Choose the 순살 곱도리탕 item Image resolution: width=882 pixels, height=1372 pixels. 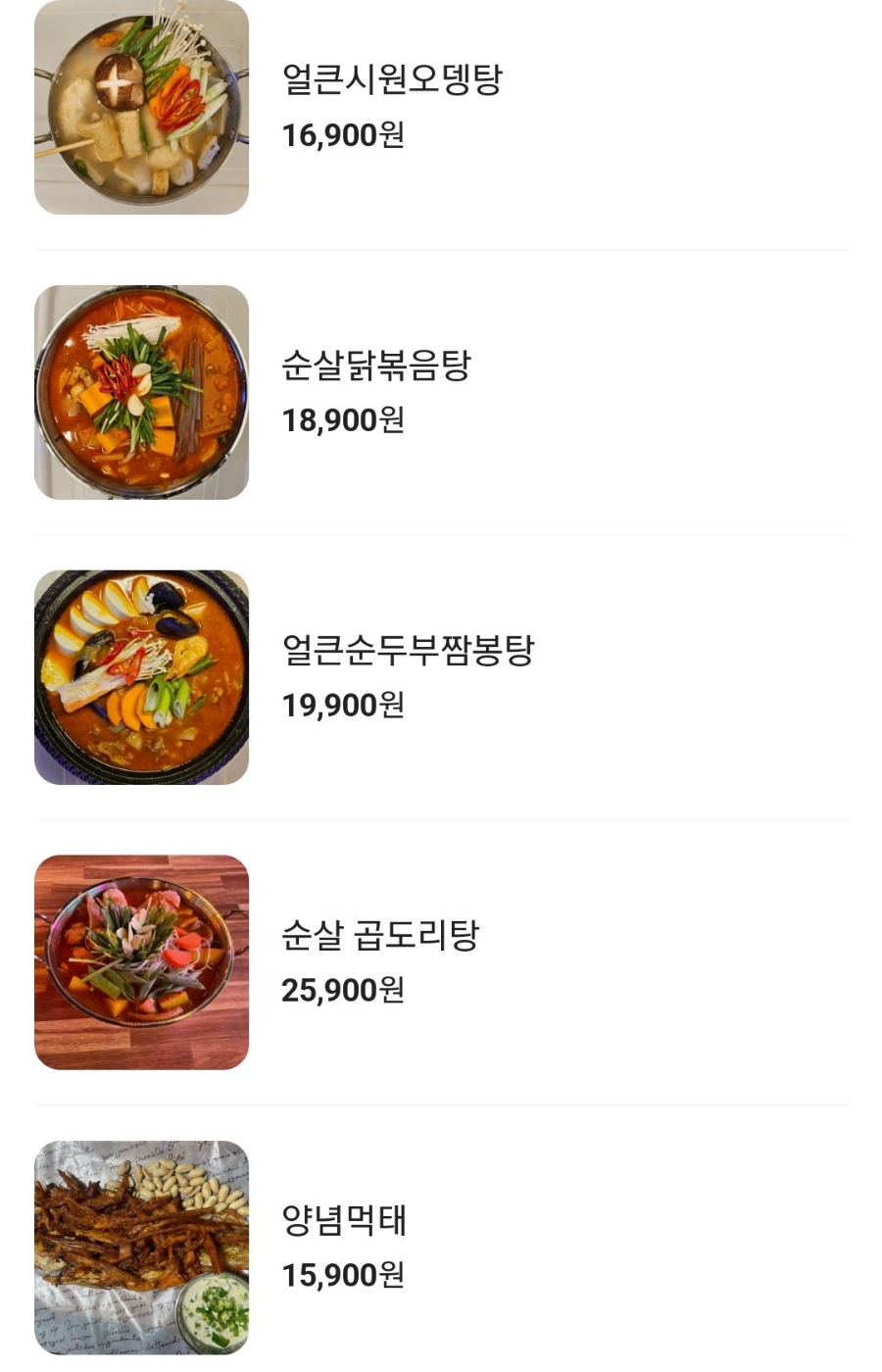pos(380,936)
